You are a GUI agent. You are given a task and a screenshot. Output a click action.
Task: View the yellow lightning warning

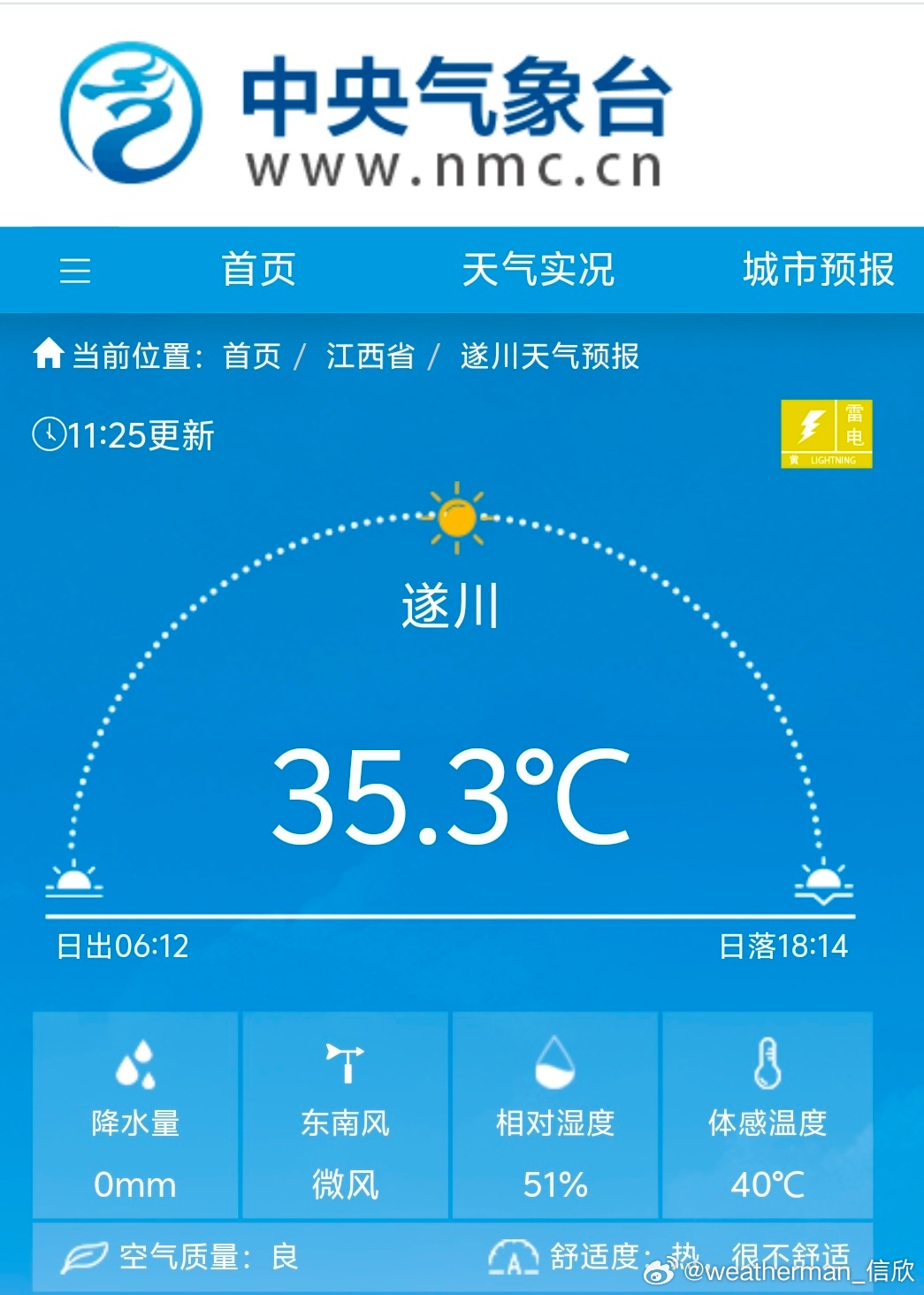pyautogui.click(x=826, y=433)
